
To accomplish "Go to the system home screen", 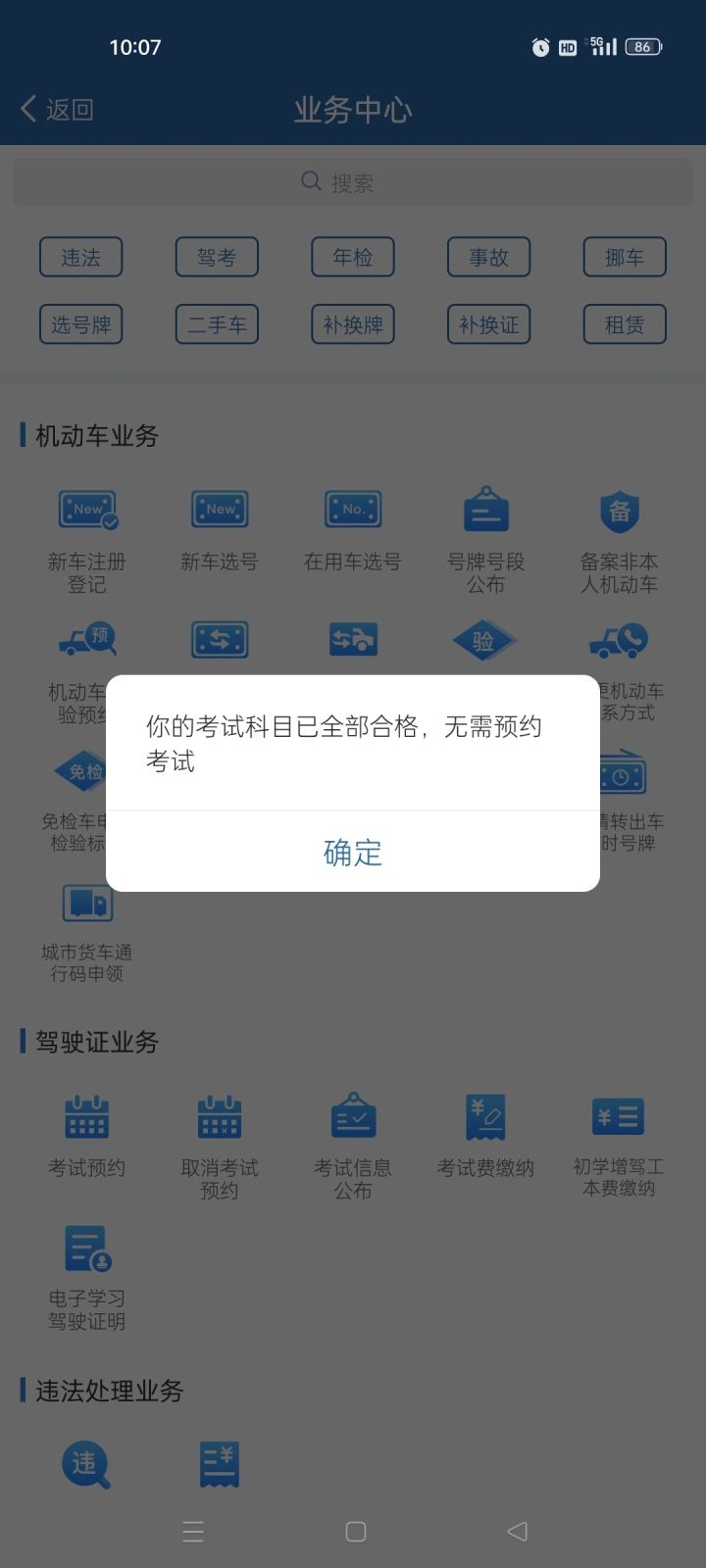I will tap(356, 1531).
